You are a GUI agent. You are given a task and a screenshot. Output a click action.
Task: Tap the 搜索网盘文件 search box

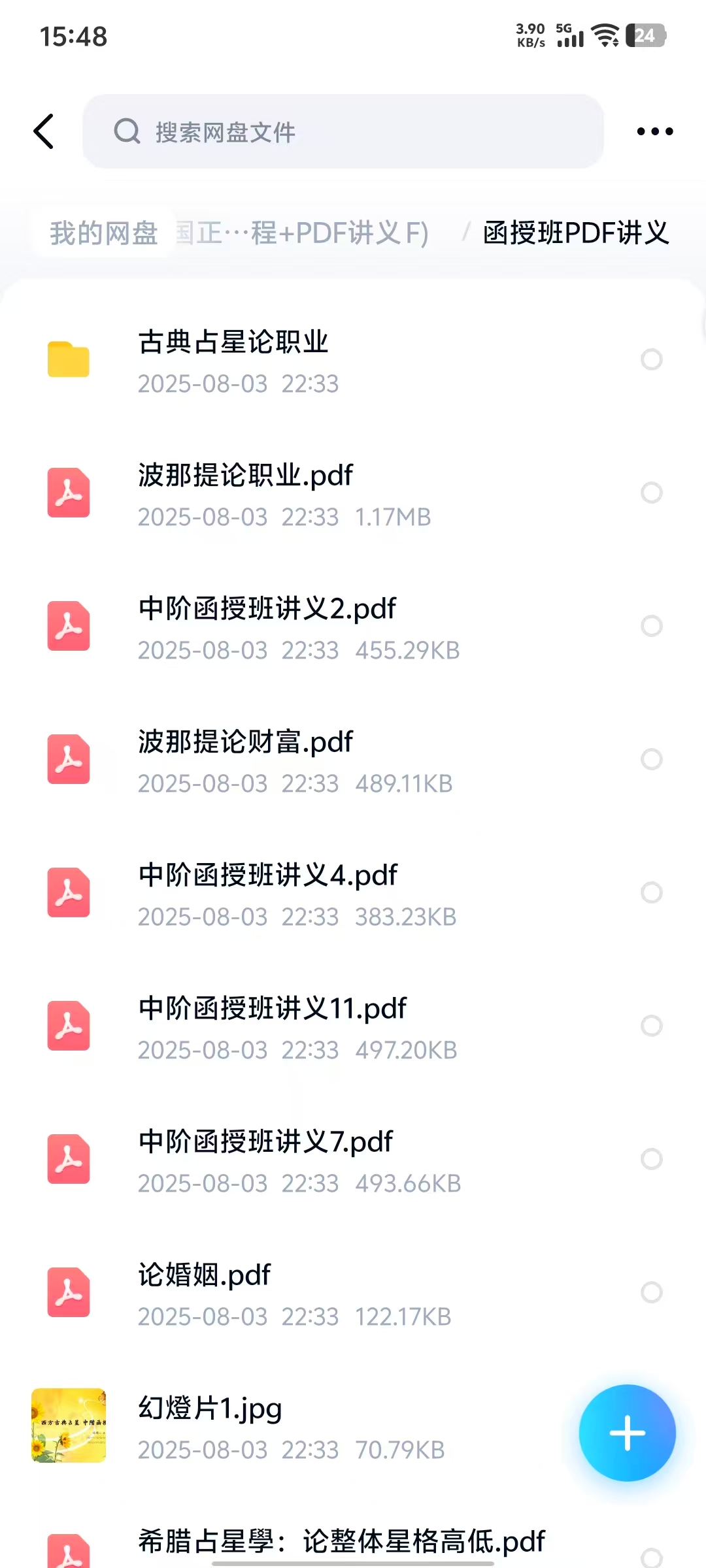(343, 131)
